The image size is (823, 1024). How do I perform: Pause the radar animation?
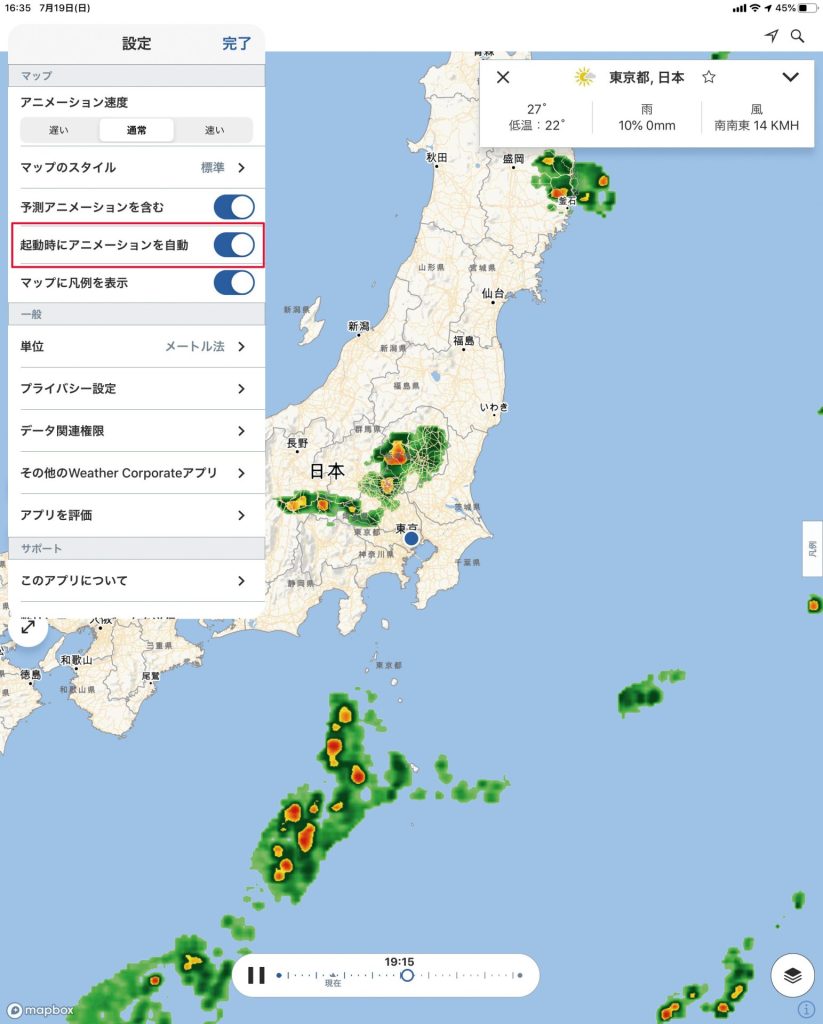256,975
